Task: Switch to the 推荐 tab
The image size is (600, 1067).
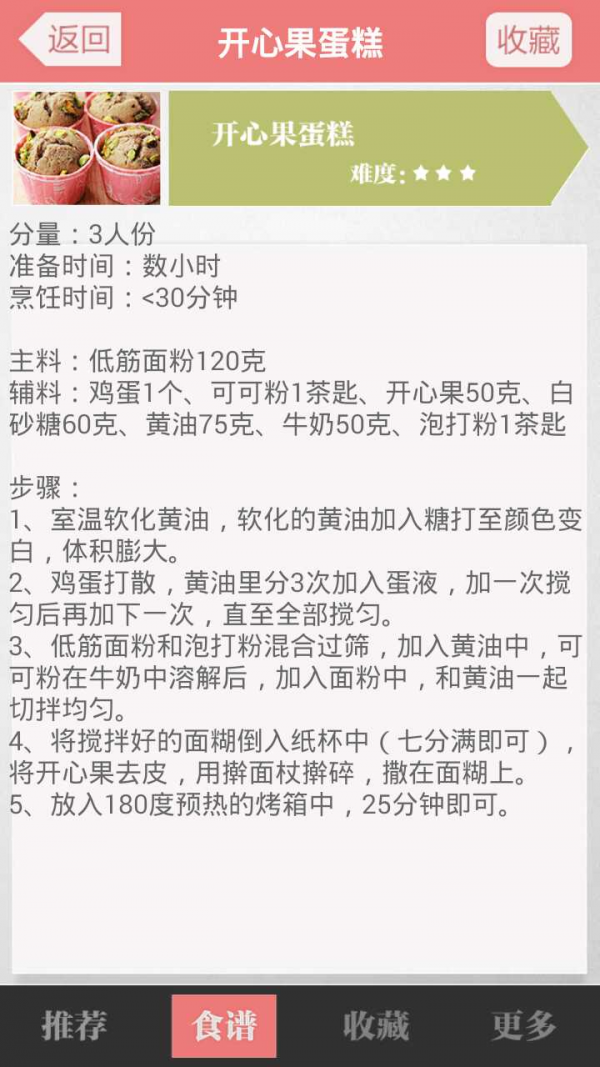Action: click(74, 1026)
